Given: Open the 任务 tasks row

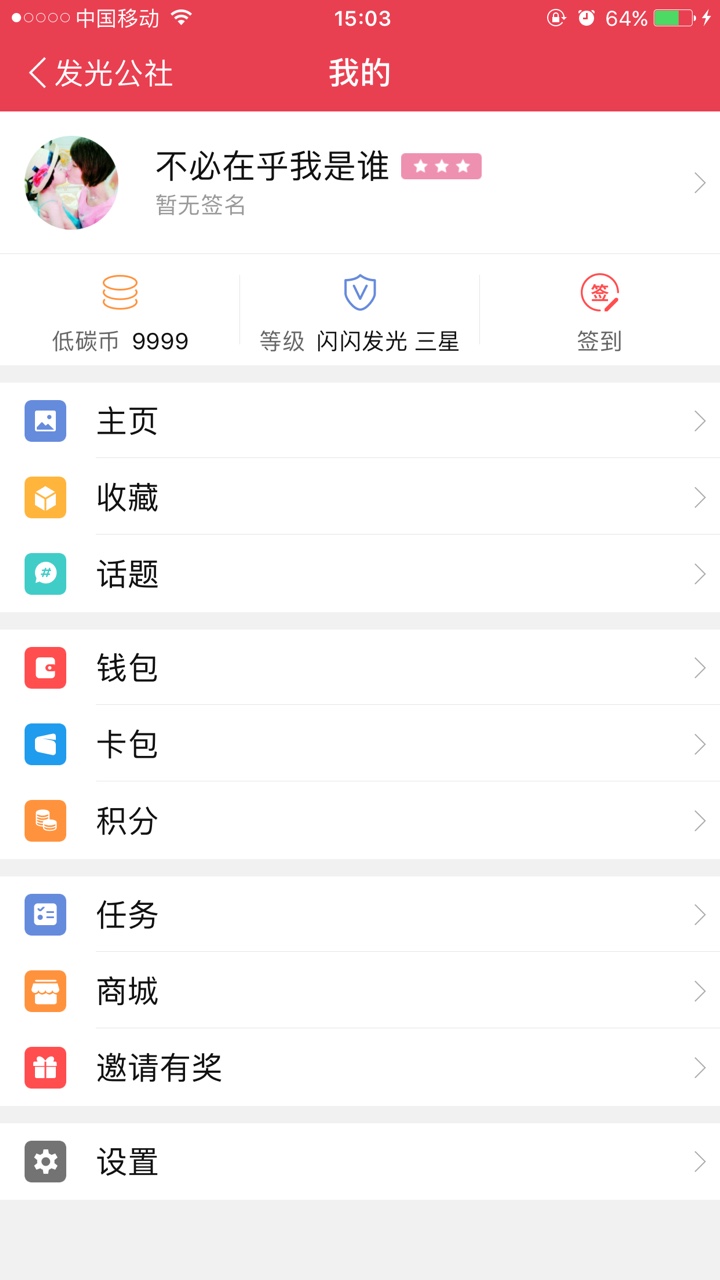Looking at the screenshot, I should pyautogui.click(x=360, y=915).
